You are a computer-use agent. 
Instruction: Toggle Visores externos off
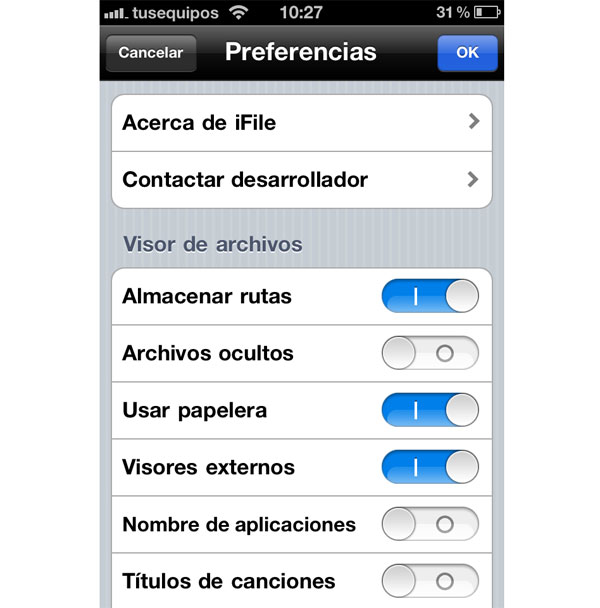430,467
